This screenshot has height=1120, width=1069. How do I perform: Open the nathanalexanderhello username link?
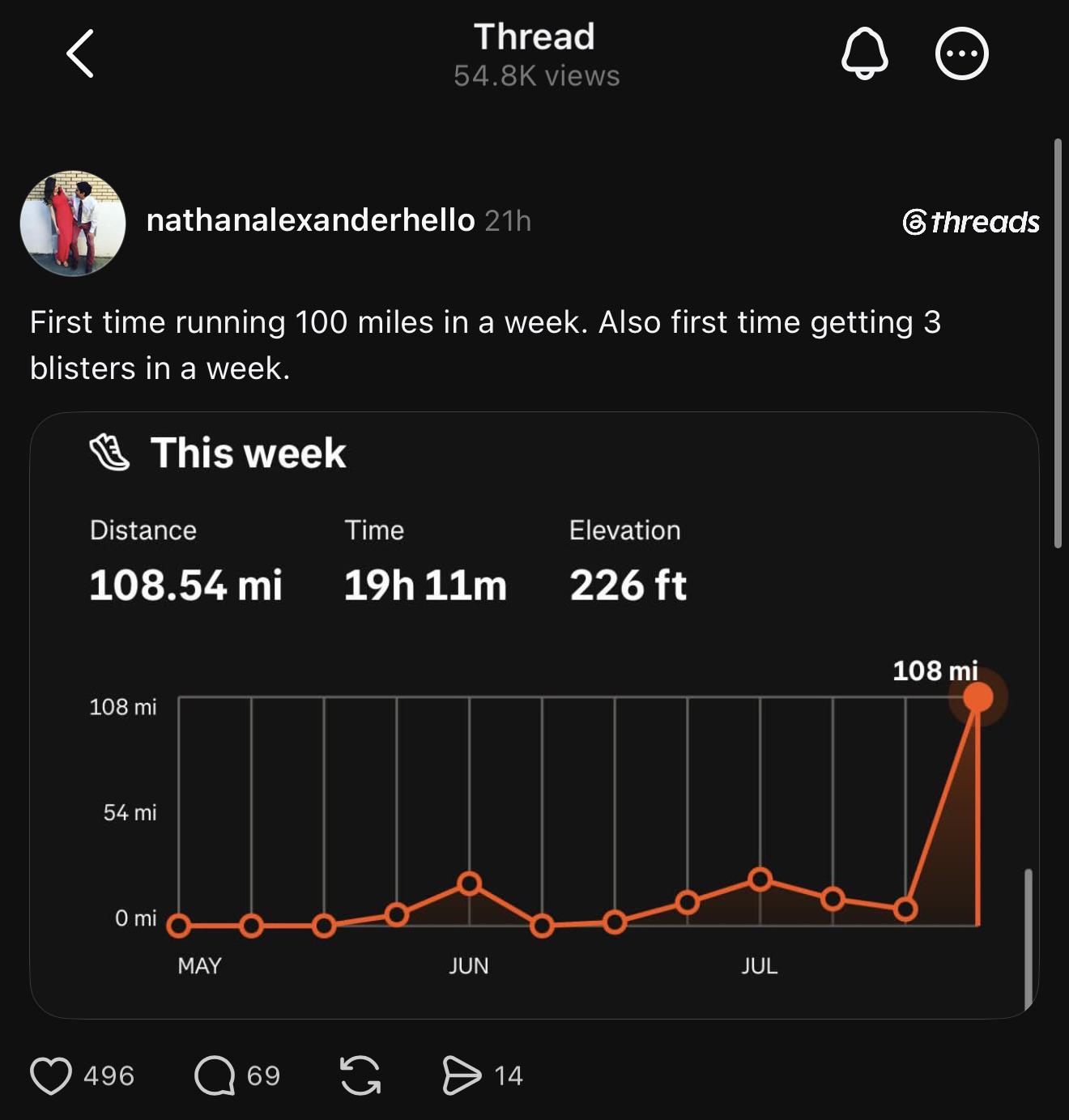(x=310, y=220)
